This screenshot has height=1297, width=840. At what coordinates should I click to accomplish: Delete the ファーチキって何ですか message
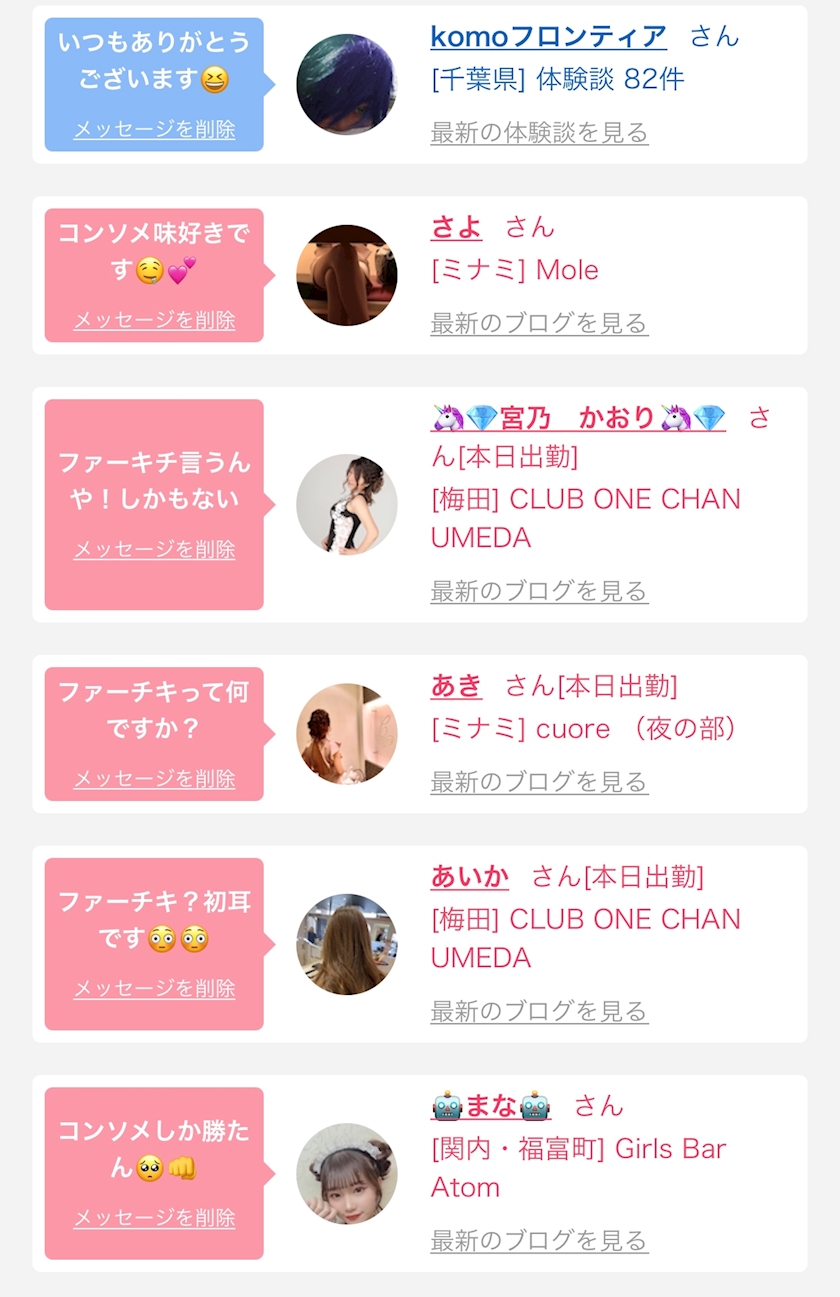click(x=154, y=780)
